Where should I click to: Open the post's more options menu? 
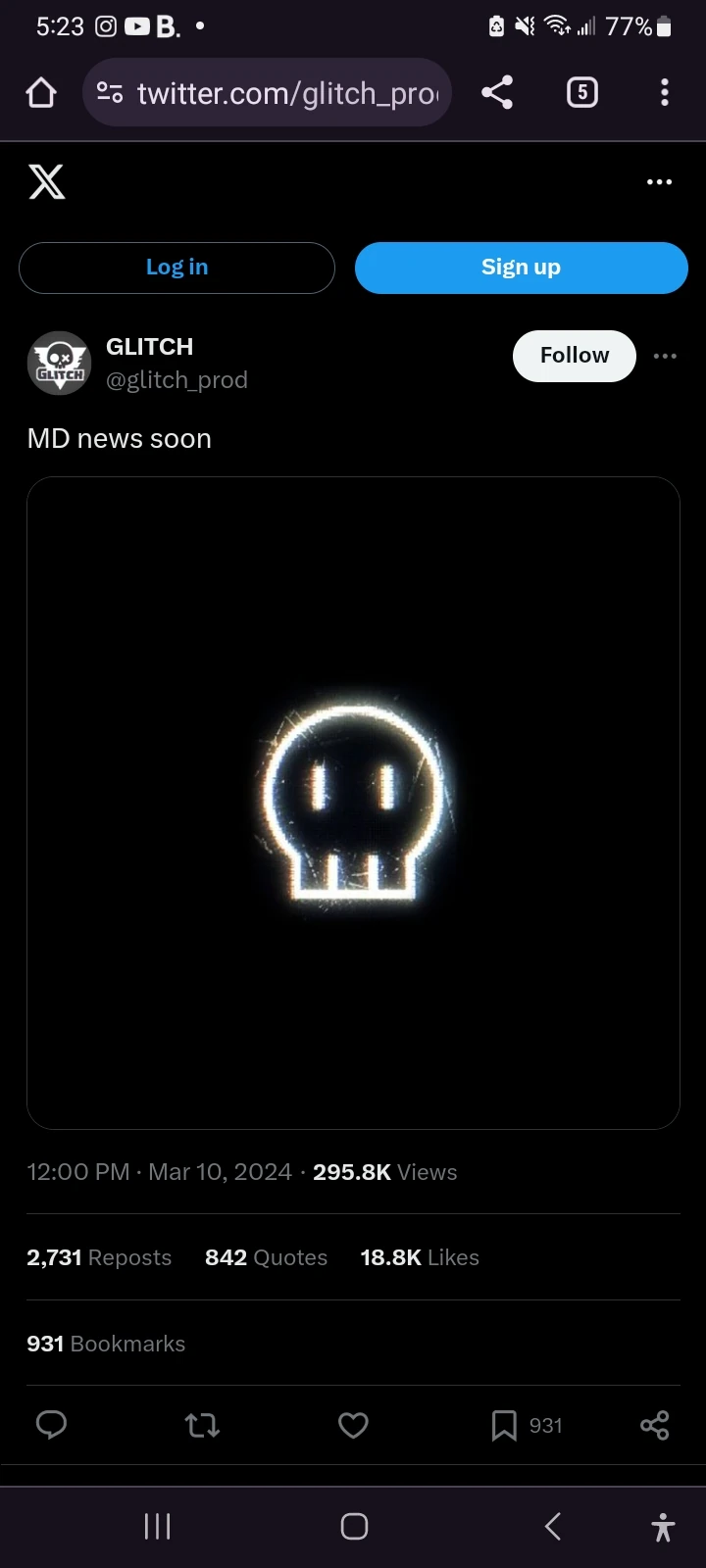click(x=665, y=356)
